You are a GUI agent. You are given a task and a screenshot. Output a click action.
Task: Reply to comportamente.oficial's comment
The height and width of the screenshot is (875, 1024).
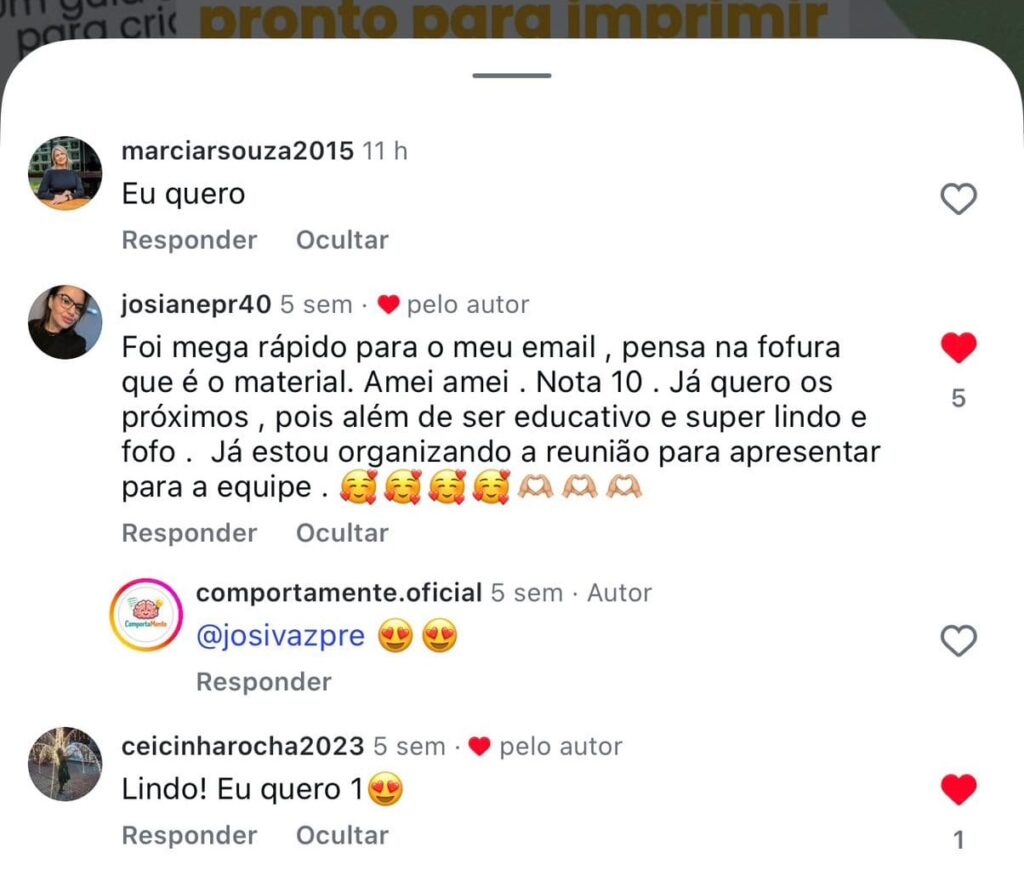point(263,682)
